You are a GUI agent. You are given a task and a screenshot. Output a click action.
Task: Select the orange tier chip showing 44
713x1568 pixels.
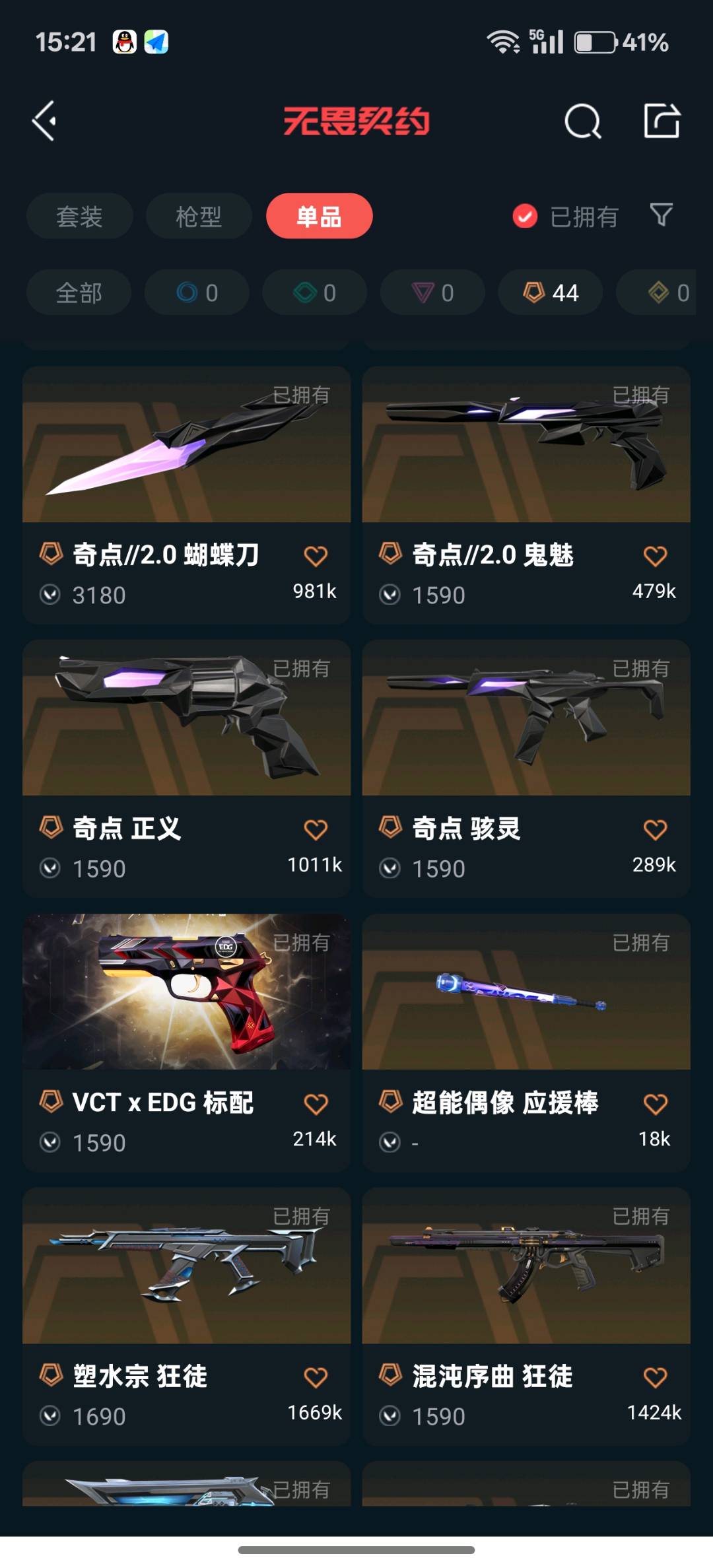(x=550, y=292)
